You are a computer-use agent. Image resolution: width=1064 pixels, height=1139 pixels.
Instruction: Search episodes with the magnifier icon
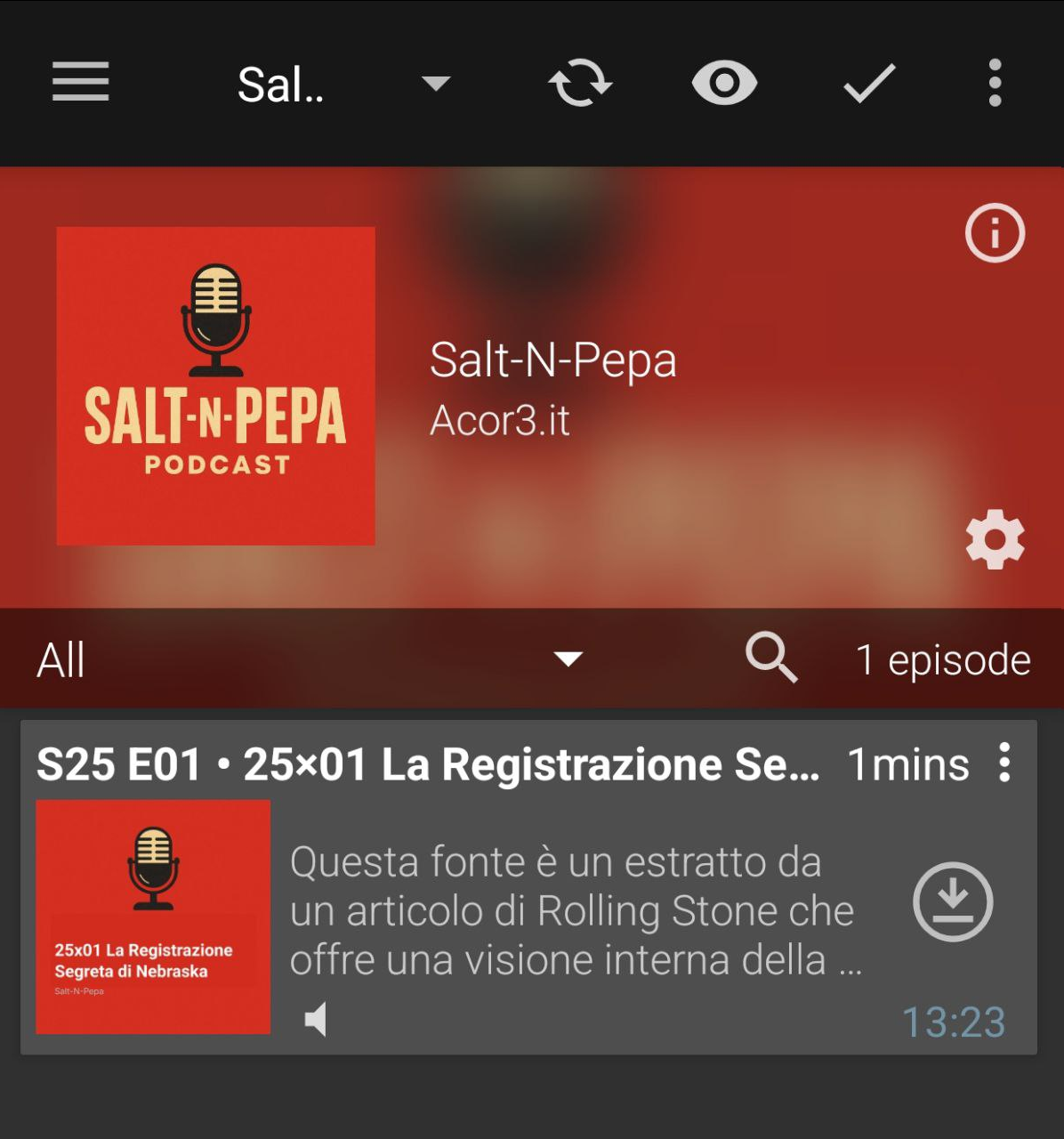[x=770, y=658]
